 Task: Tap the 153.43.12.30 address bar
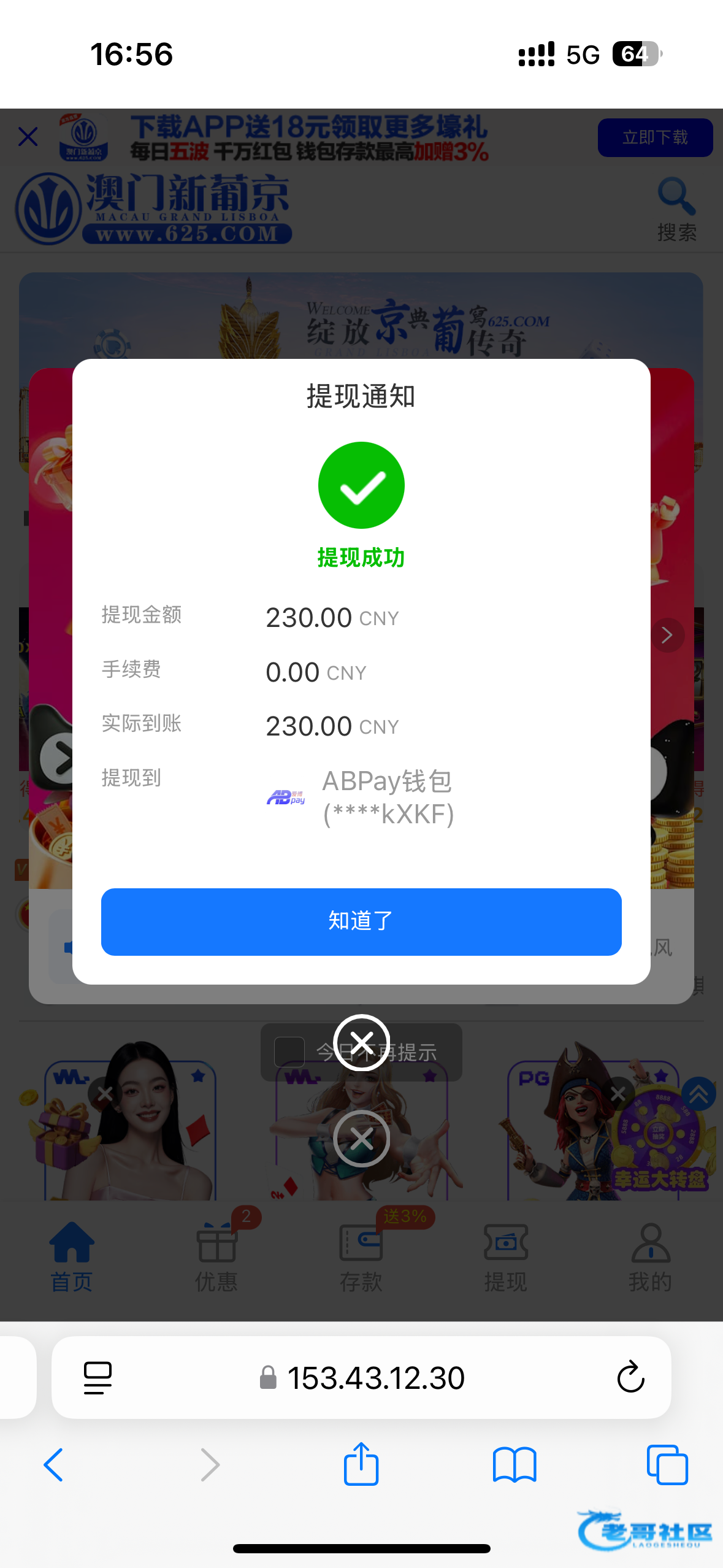[x=375, y=1378]
